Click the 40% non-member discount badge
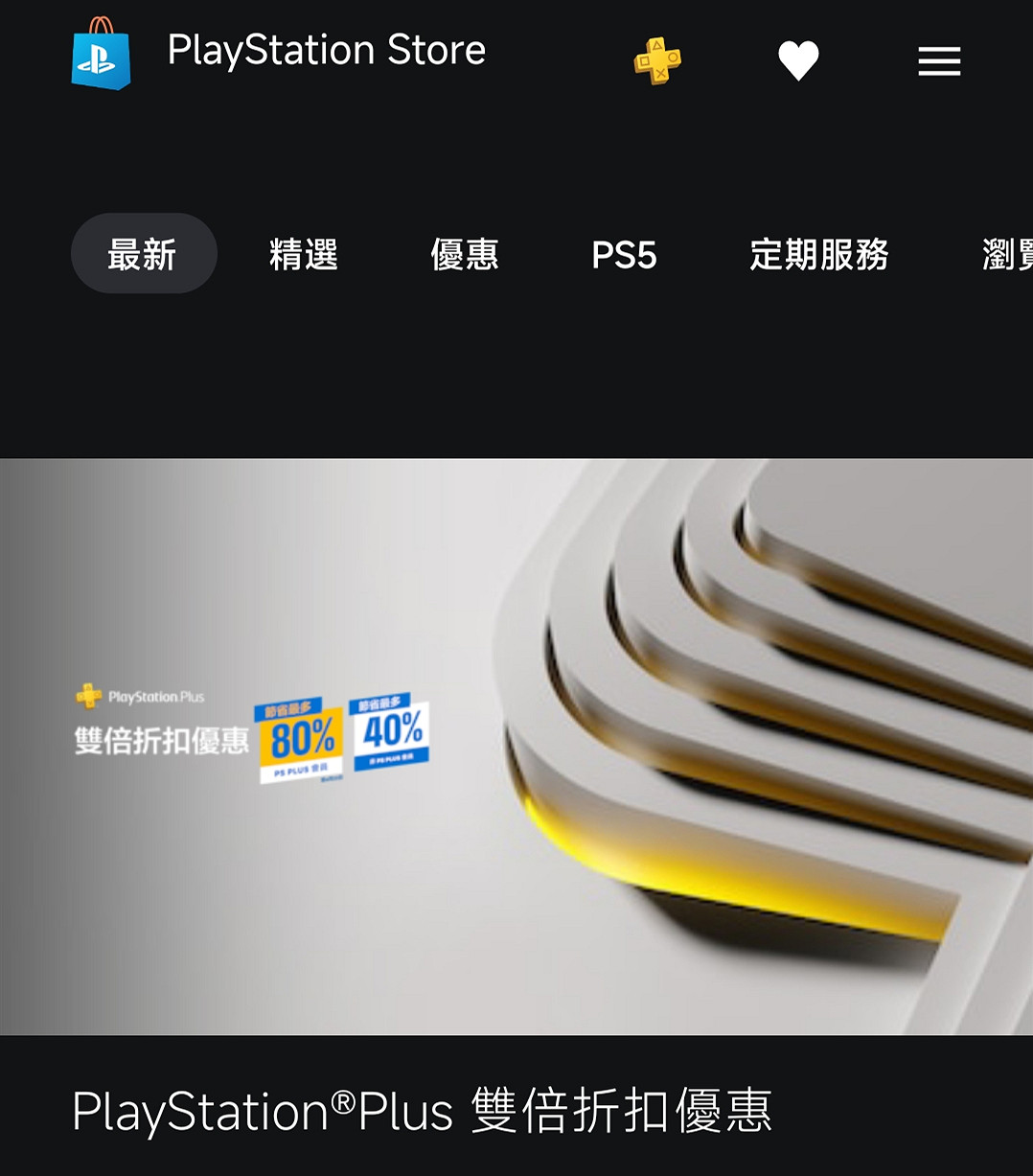Image resolution: width=1033 pixels, height=1176 pixels. 391,736
